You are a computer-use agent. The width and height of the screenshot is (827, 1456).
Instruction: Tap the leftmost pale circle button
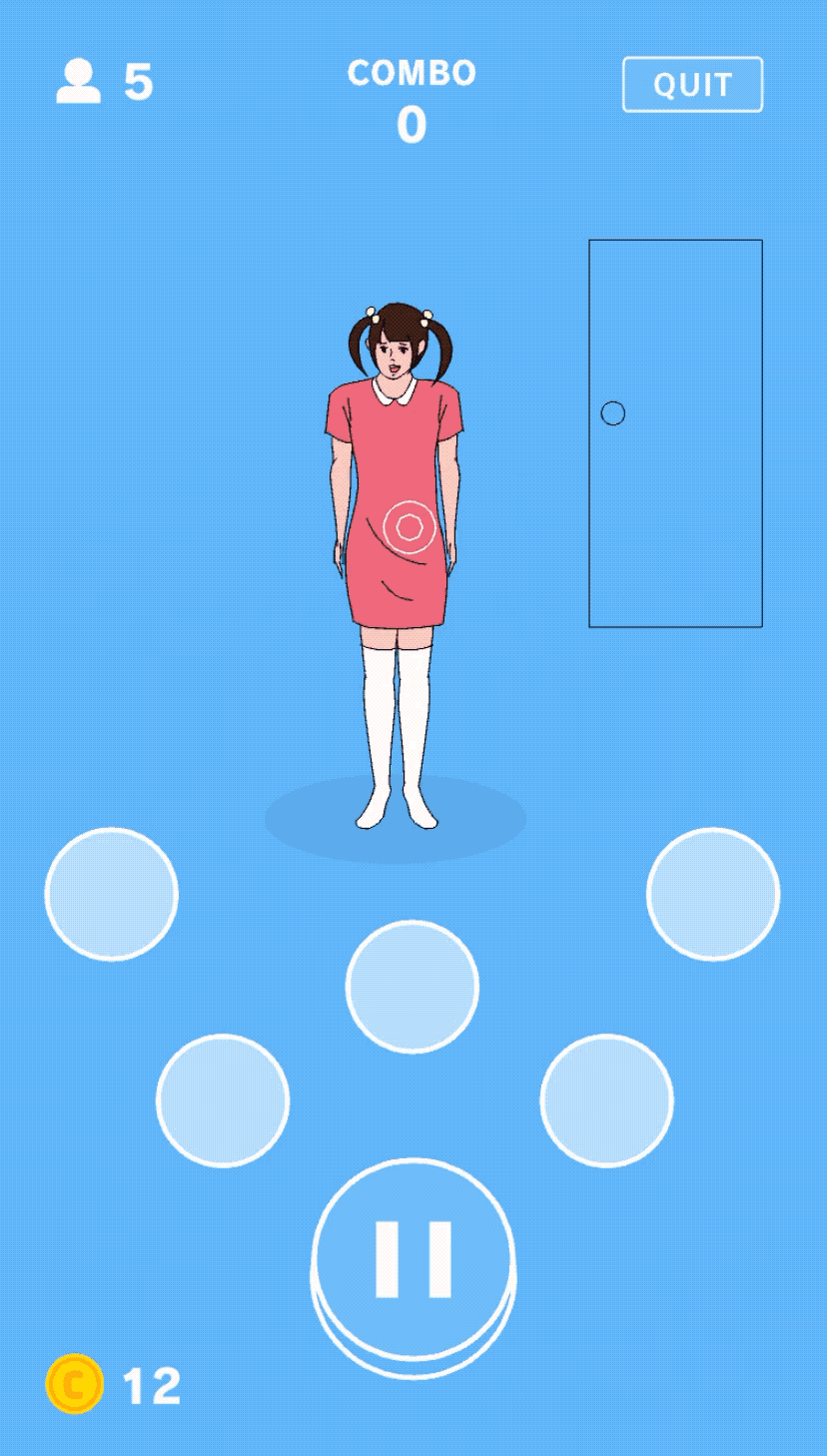(111, 894)
